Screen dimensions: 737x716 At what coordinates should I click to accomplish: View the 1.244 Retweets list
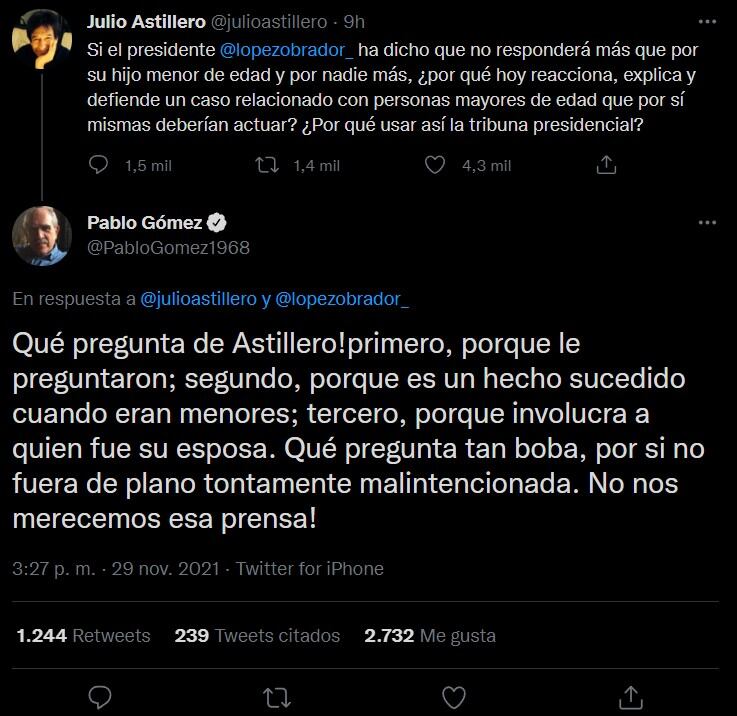[x=83, y=635]
